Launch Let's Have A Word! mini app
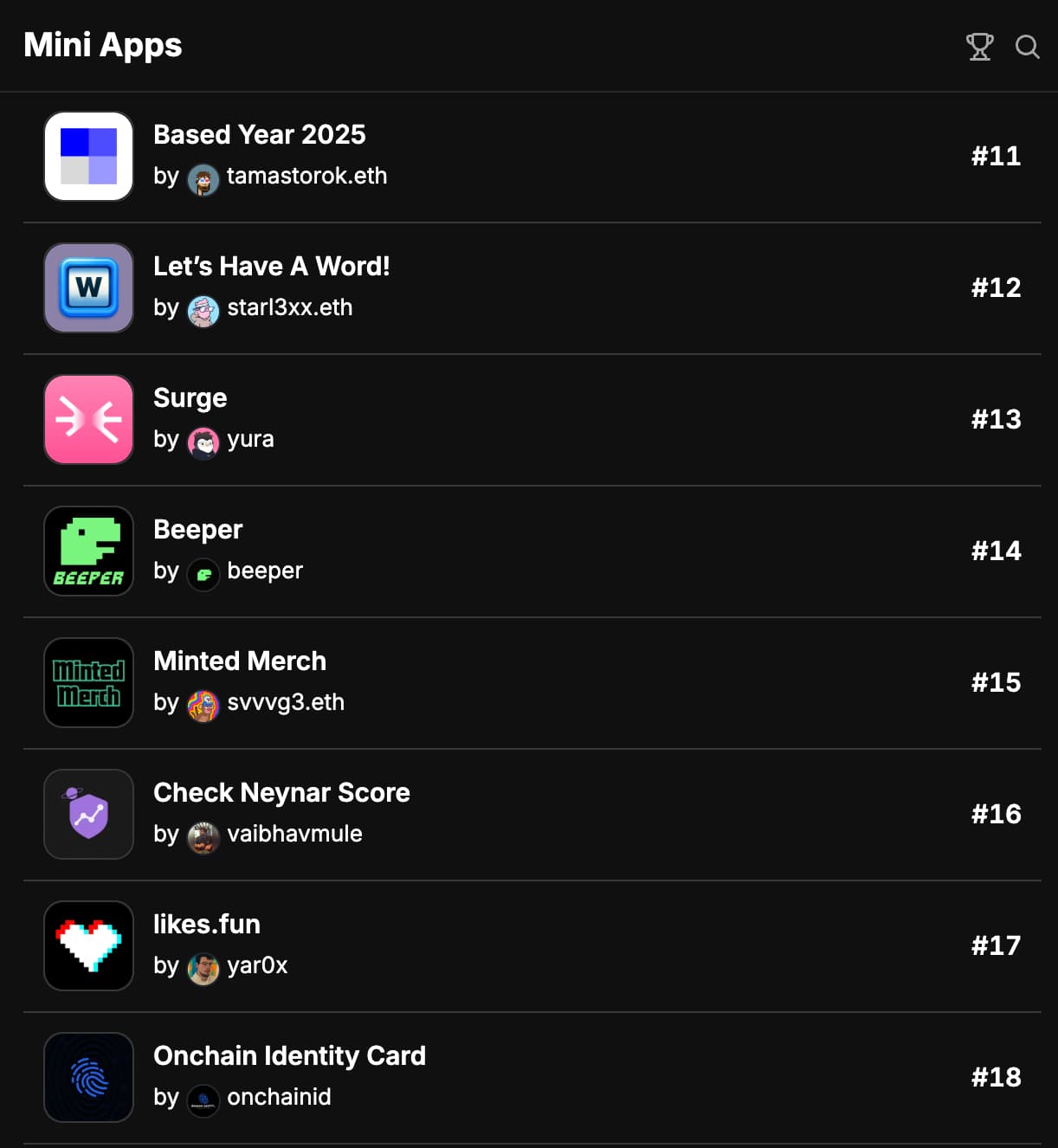The height and width of the screenshot is (1148, 1058). (271, 267)
